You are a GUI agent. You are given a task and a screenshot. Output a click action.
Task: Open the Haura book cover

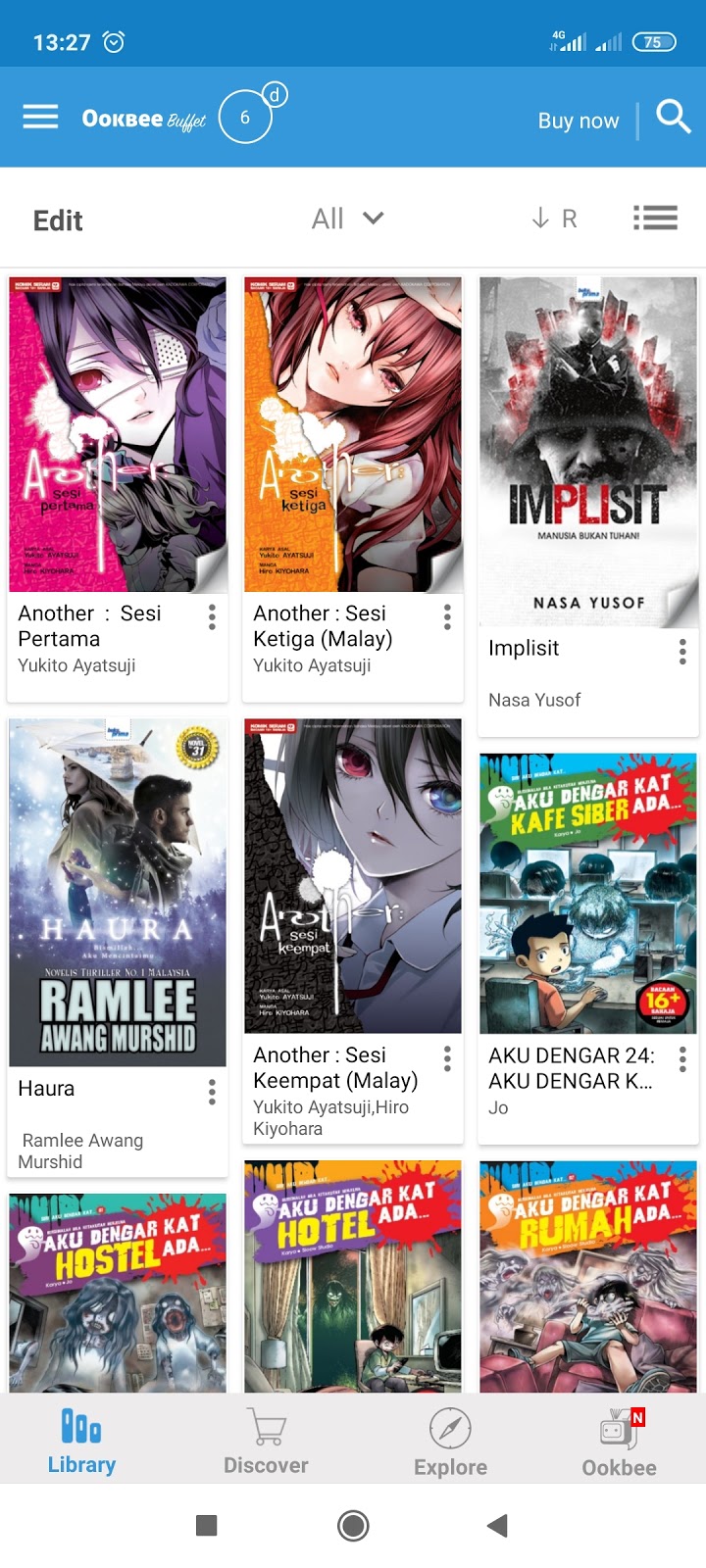click(118, 892)
